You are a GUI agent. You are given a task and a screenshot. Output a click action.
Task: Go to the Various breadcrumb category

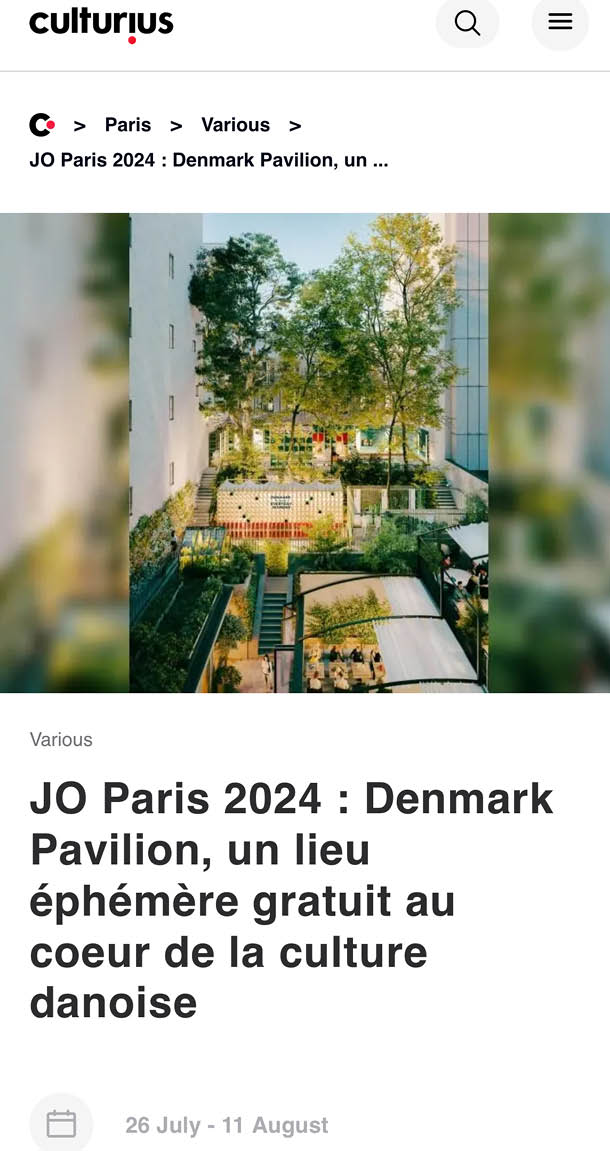(235, 125)
